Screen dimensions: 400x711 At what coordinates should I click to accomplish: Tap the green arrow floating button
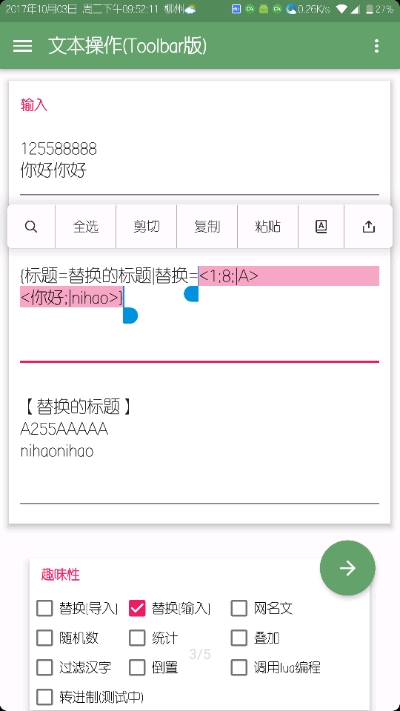(347, 568)
